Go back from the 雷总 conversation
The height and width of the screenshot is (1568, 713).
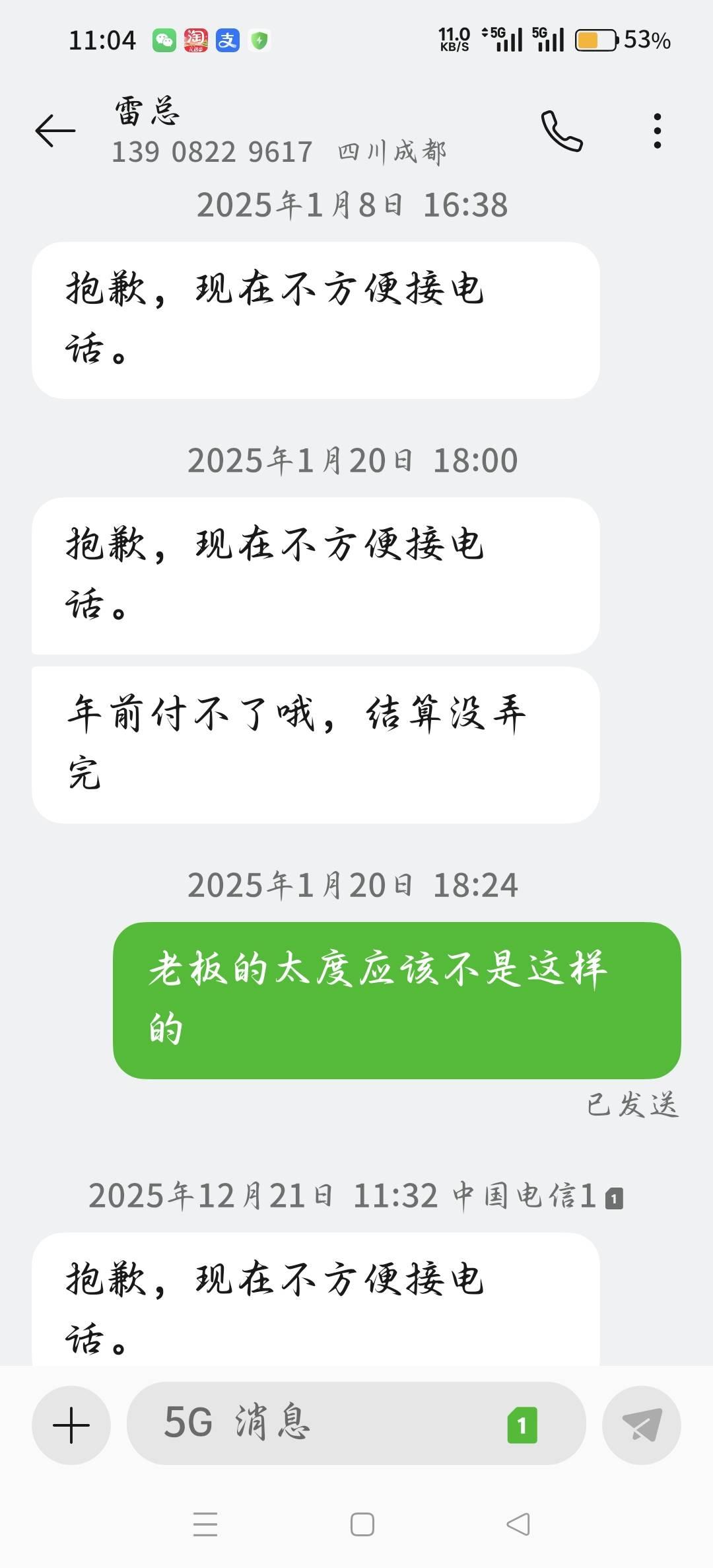(x=55, y=130)
